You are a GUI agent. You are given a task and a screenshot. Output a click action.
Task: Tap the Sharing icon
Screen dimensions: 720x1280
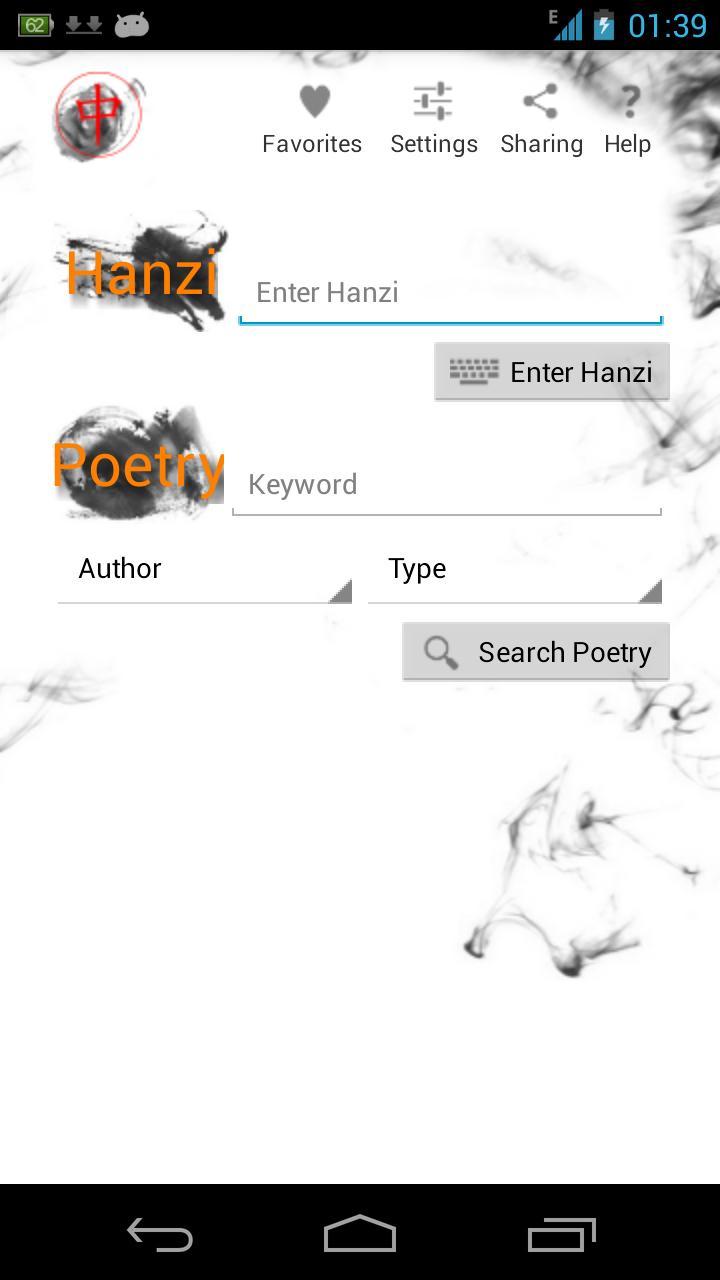(x=541, y=118)
